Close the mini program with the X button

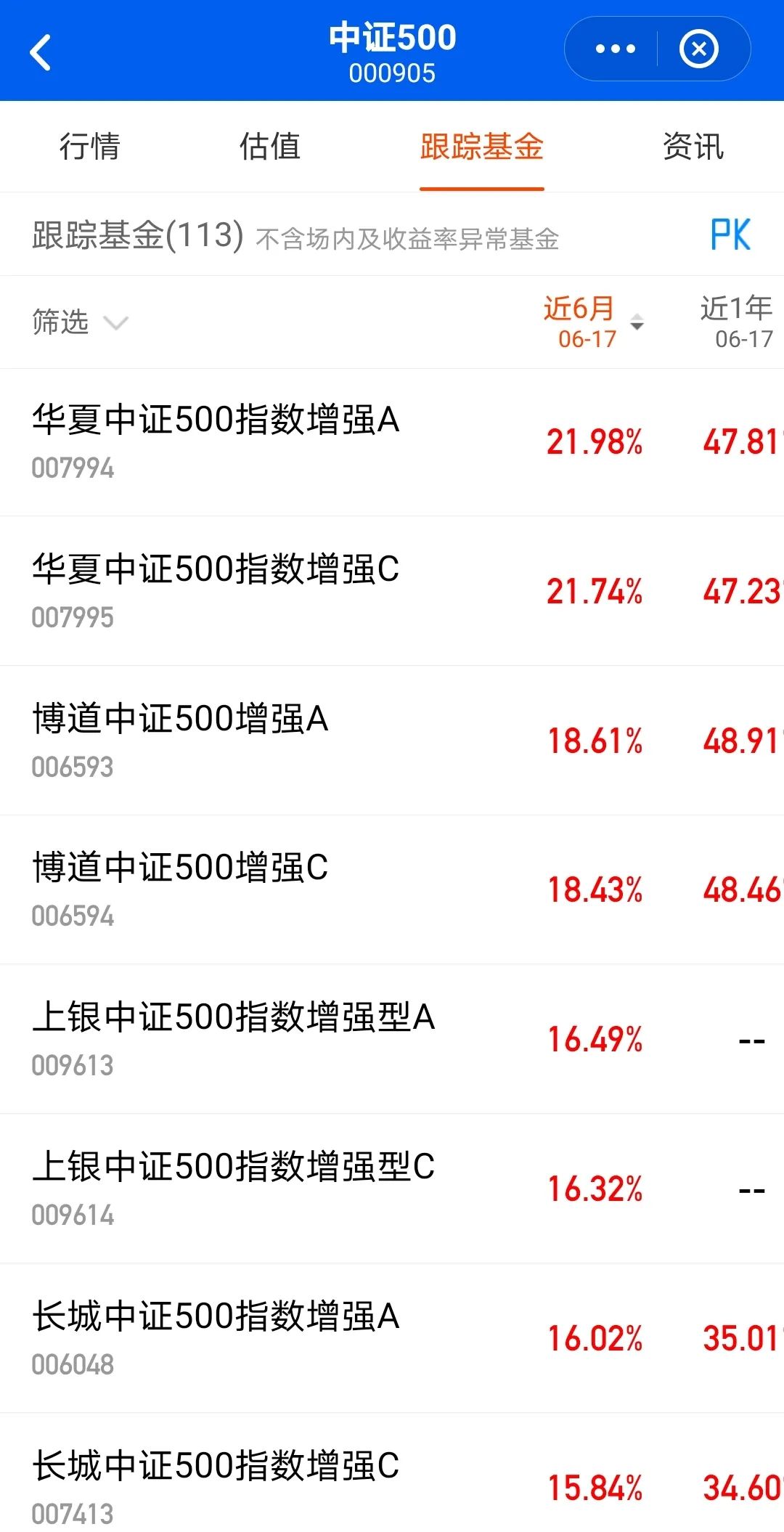(699, 49)
